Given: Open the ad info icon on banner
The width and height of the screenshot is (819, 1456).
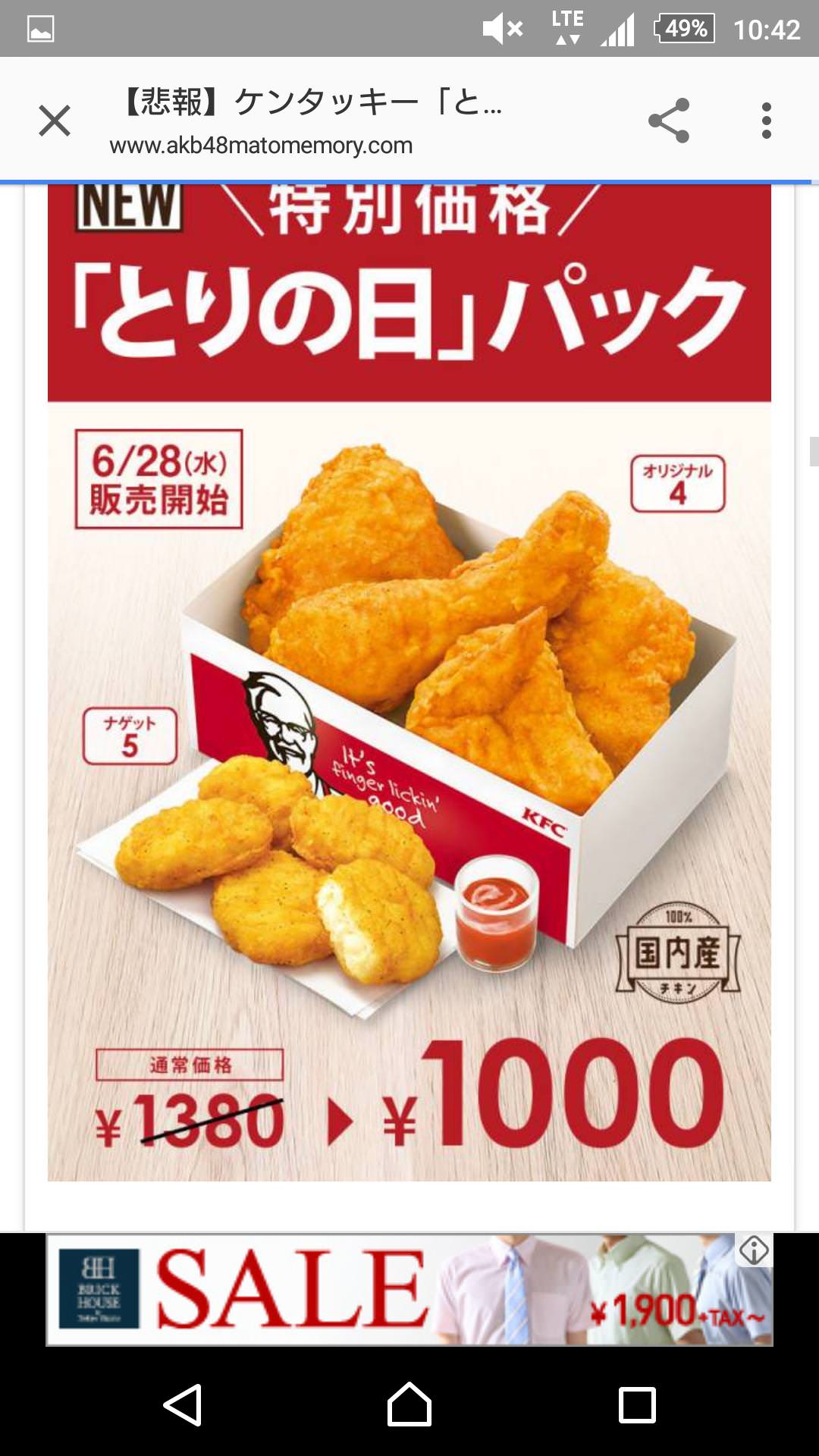Looking at the screenshot, I should point(754,1250).
